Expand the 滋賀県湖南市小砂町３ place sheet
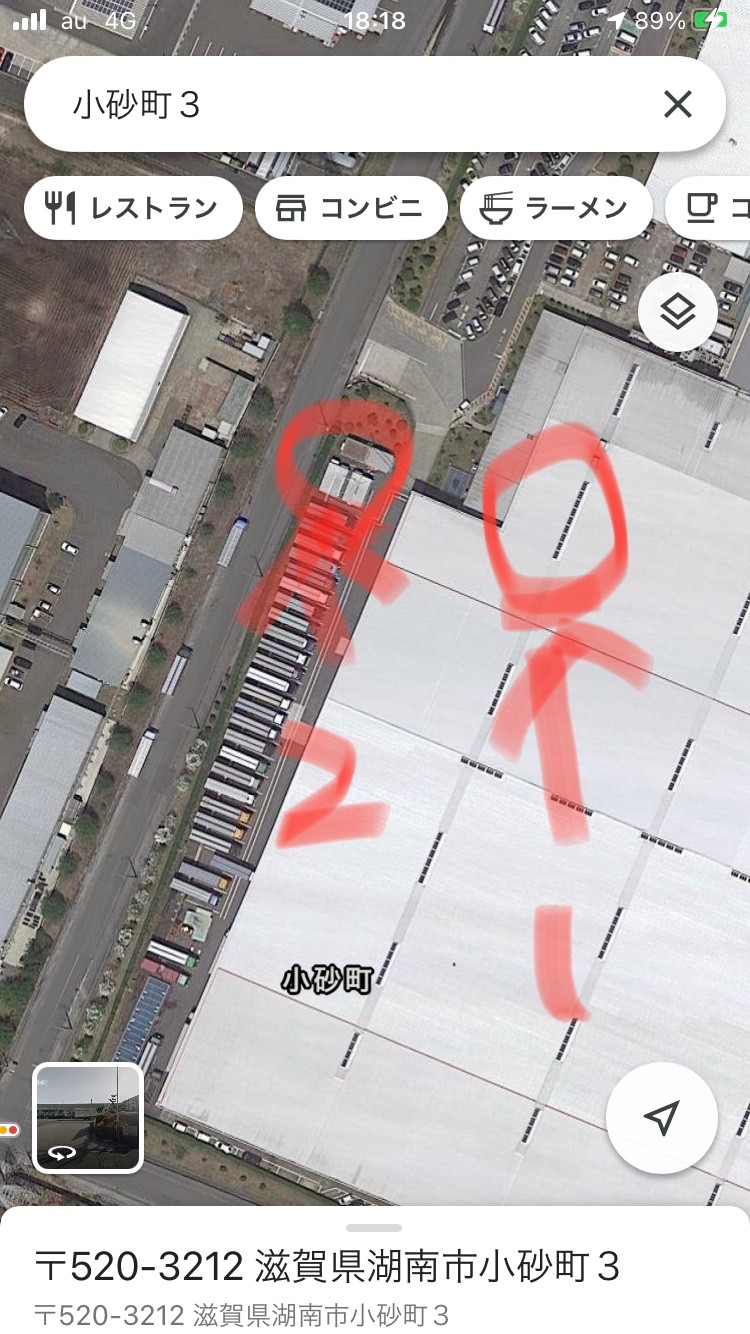750x1334 pixels. (x=375, y=1270)
